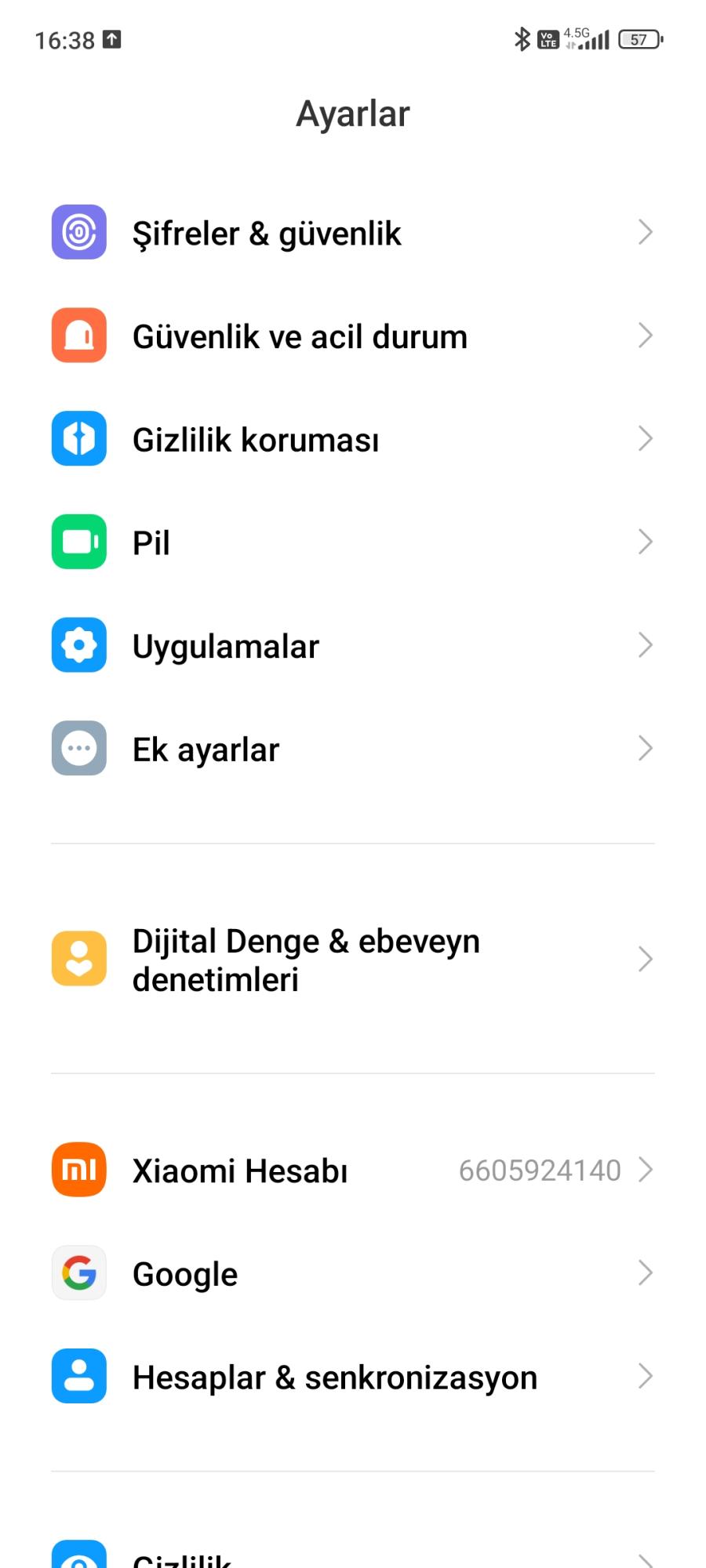The image size is (706, 1568).
Task: Select the Google 'G' icon
Action: 78,1273
